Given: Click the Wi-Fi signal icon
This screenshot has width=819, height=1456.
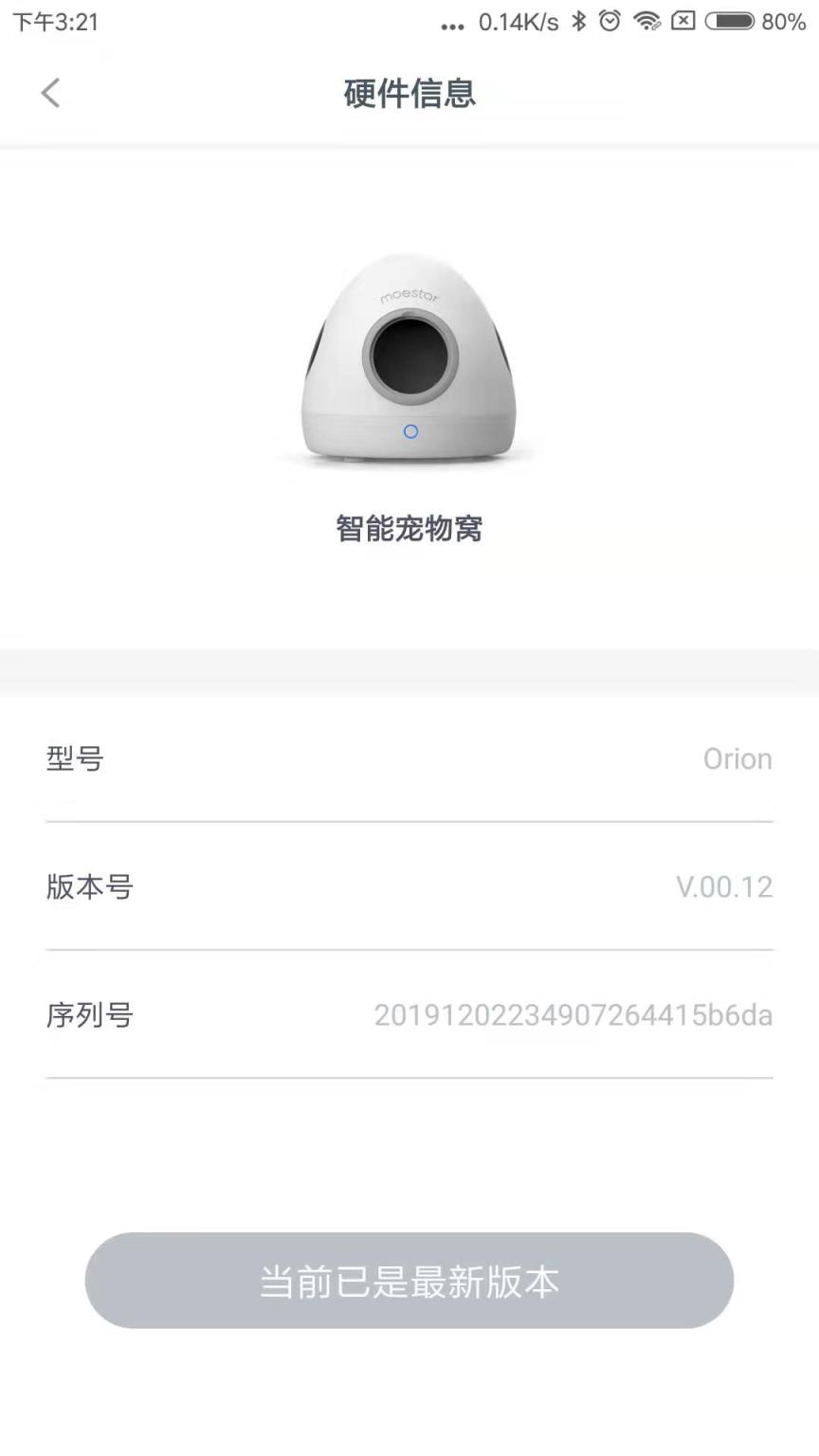Looking at the screenshot, I should tap(648, 22).
